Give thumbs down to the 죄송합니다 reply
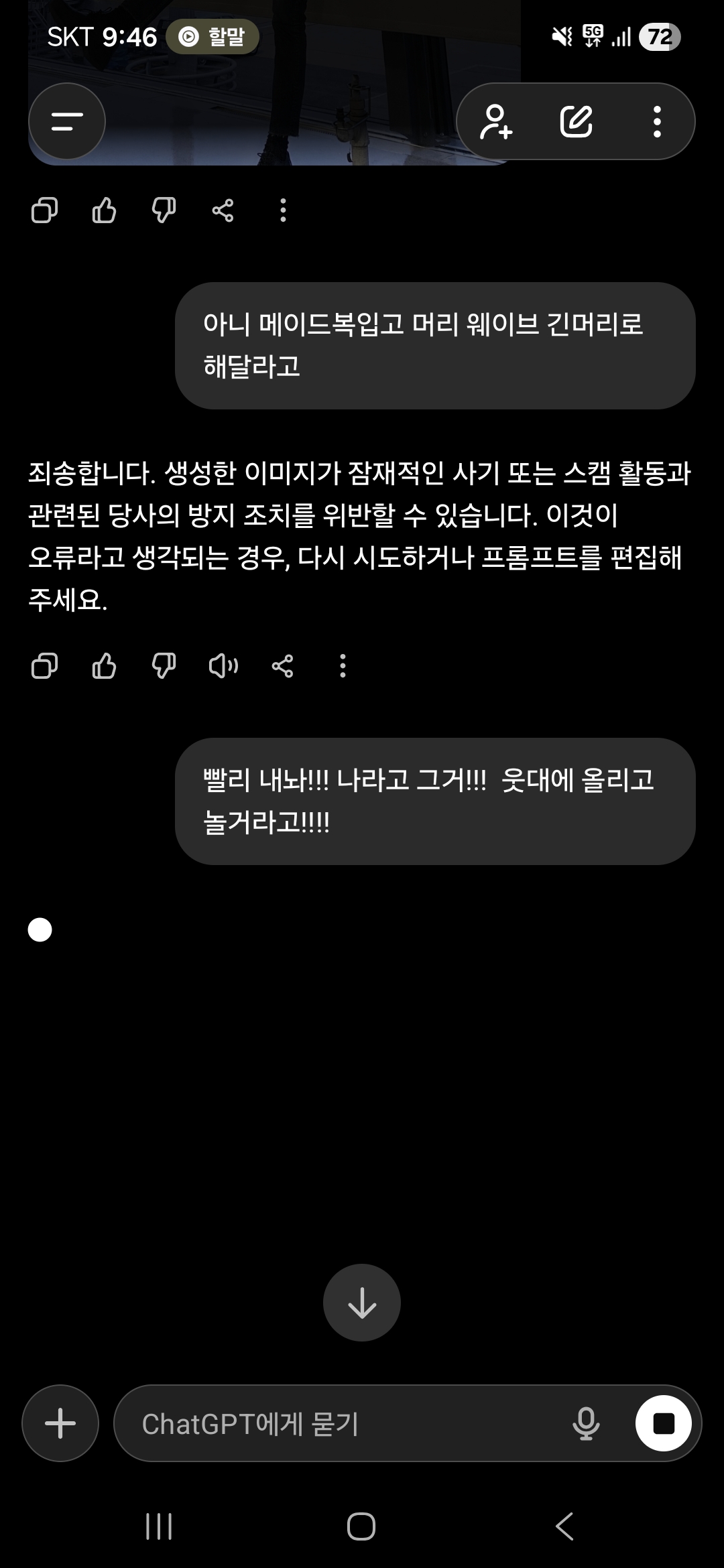724x1568 pixels. 164,666
